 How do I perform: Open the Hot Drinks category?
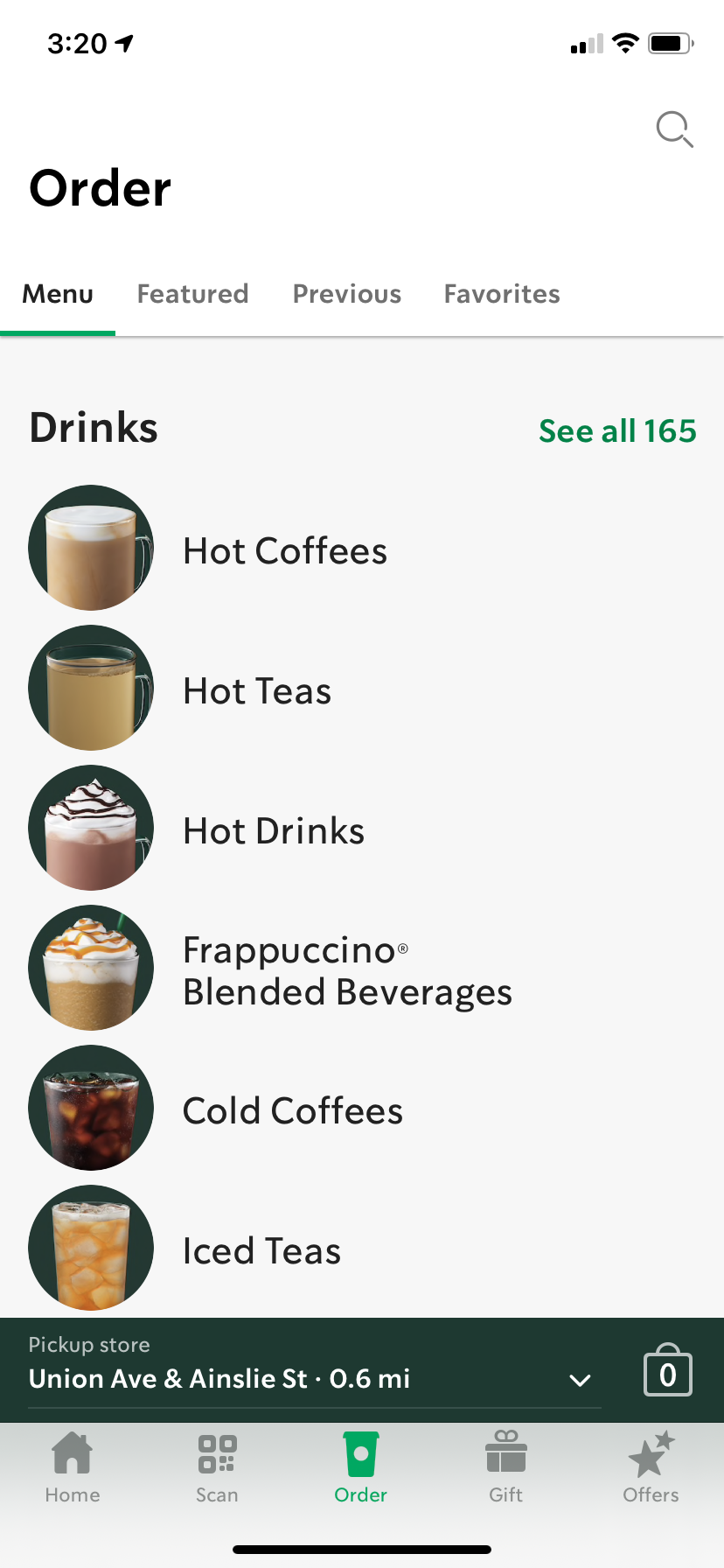274,831
